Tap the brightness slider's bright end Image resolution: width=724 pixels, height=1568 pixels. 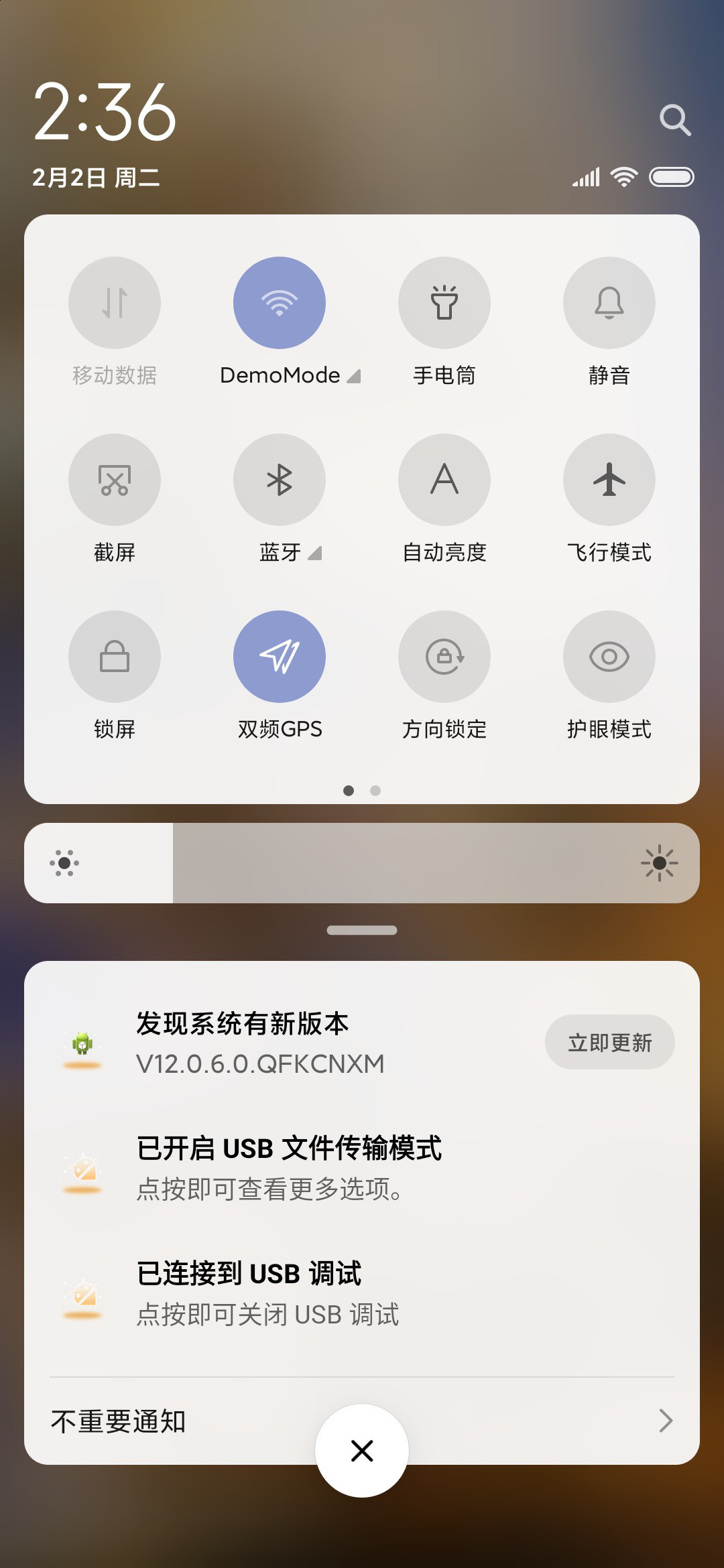[x=660, y=863]
